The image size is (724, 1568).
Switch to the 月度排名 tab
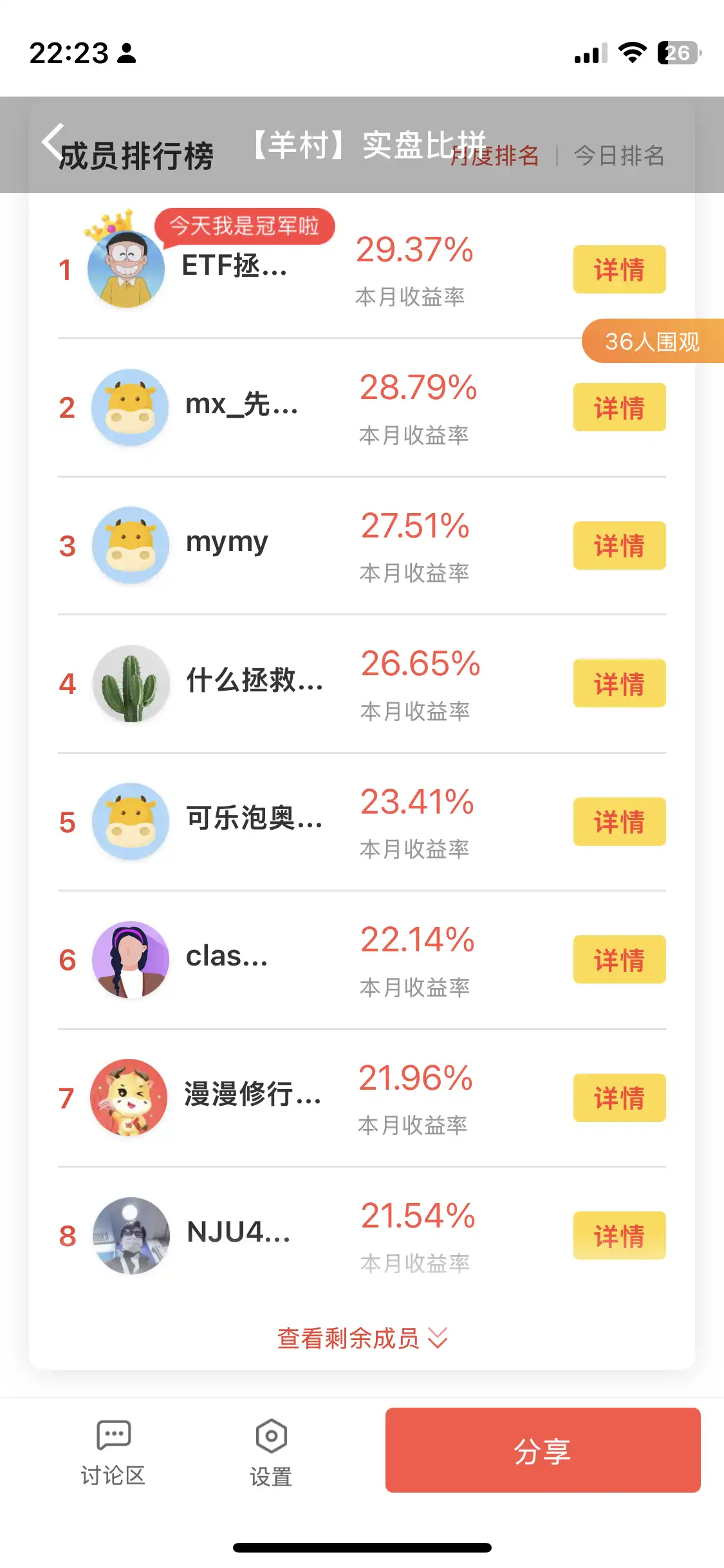(x=495, y=155)
